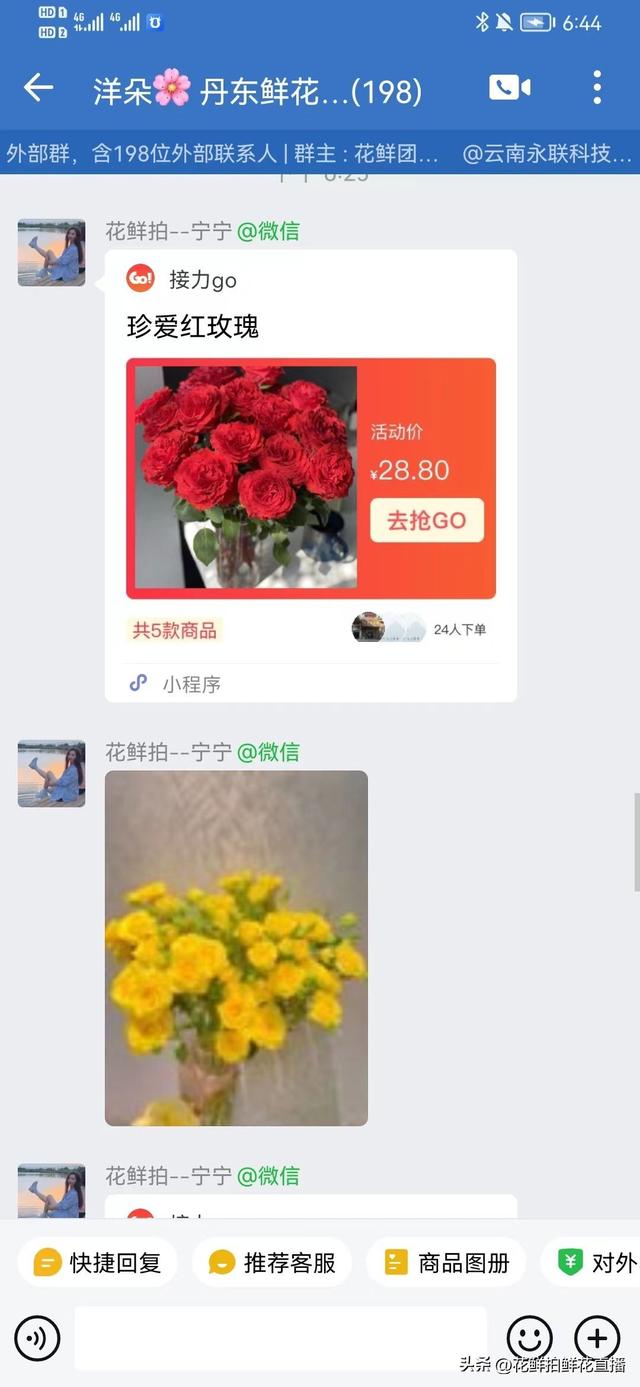
Task: Open 快捷回复 quick replies
Action: pyautogui.click(x=97, y=1262)
